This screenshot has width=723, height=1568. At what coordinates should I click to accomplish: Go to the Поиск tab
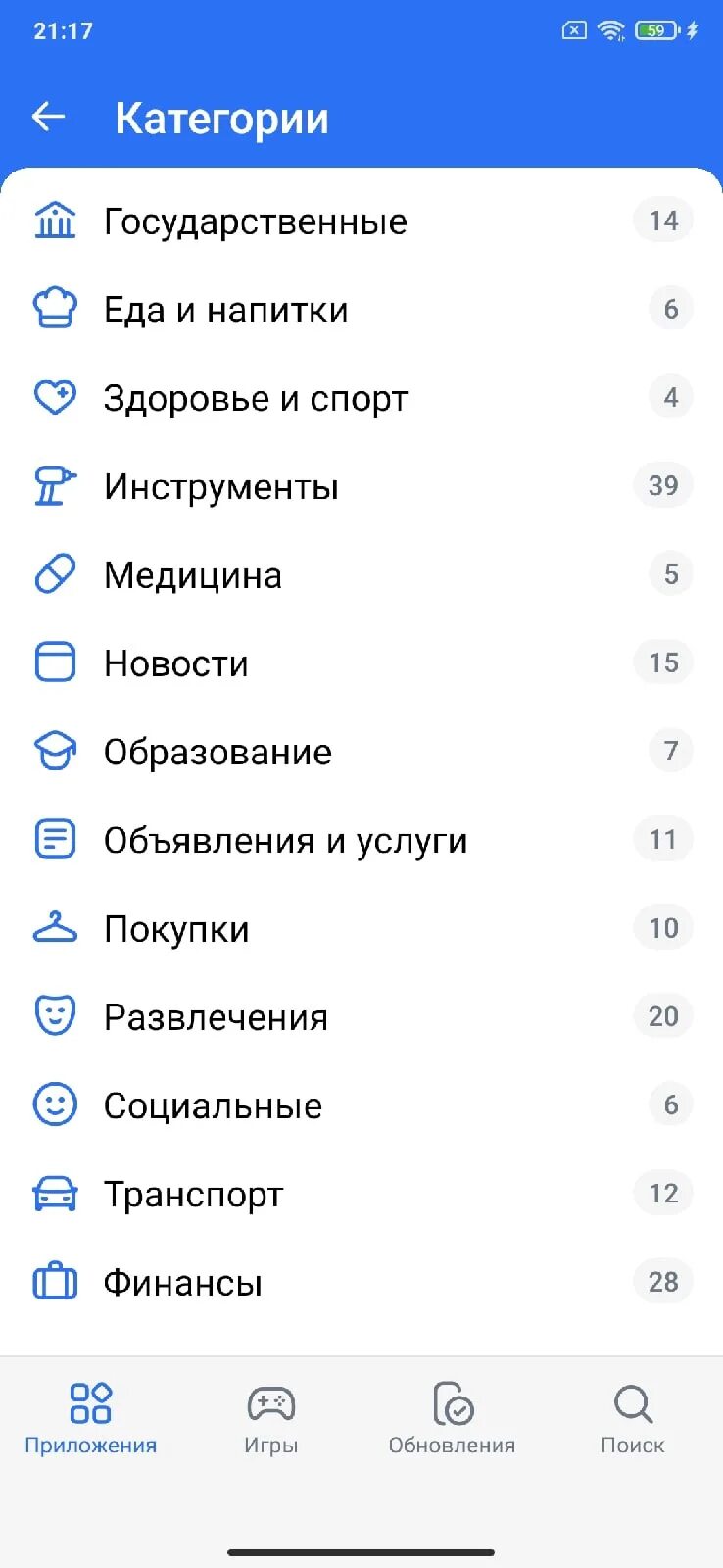click(632, 1417)
